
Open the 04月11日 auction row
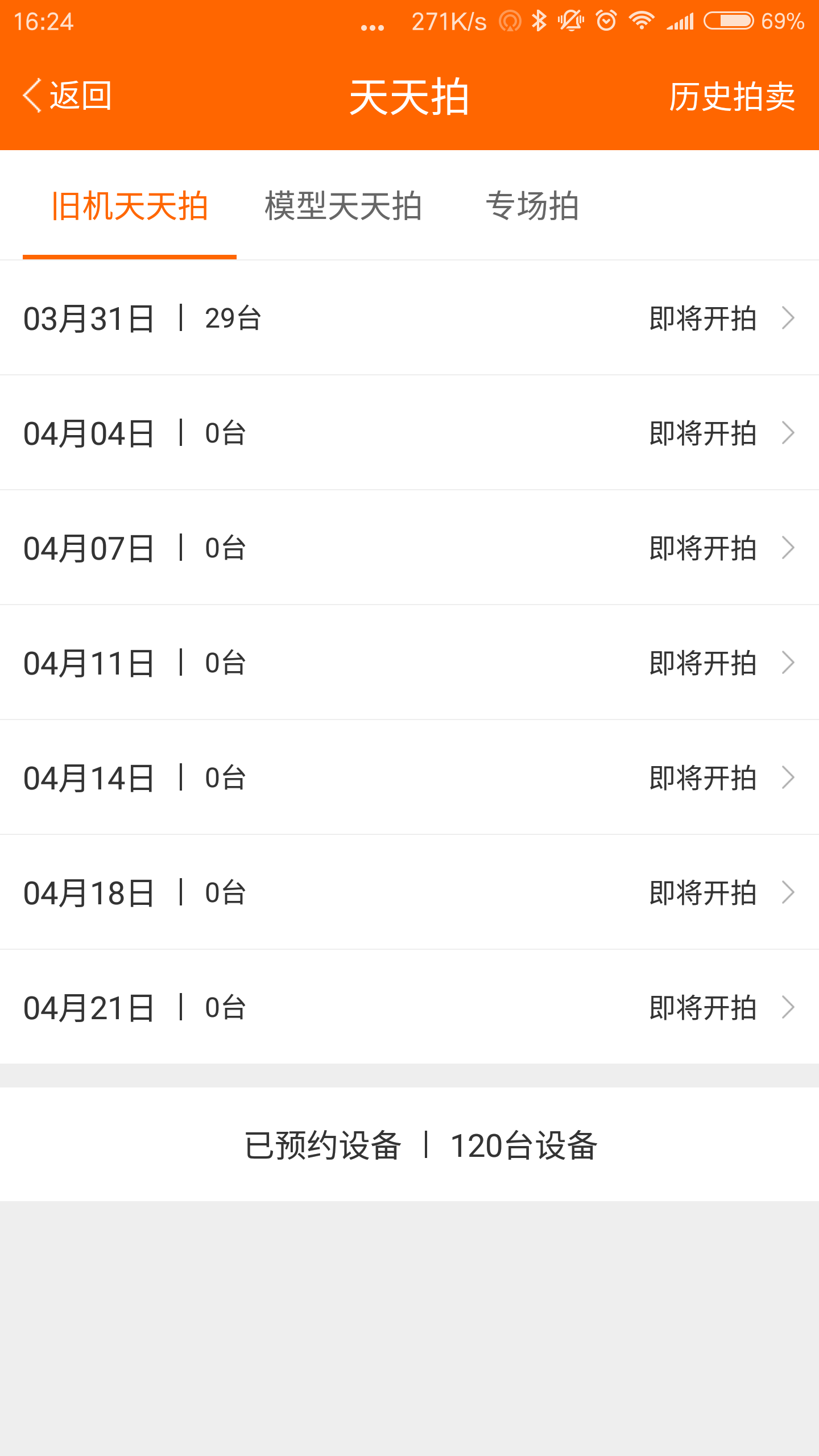pyautogui.click(x=409, y=663)
